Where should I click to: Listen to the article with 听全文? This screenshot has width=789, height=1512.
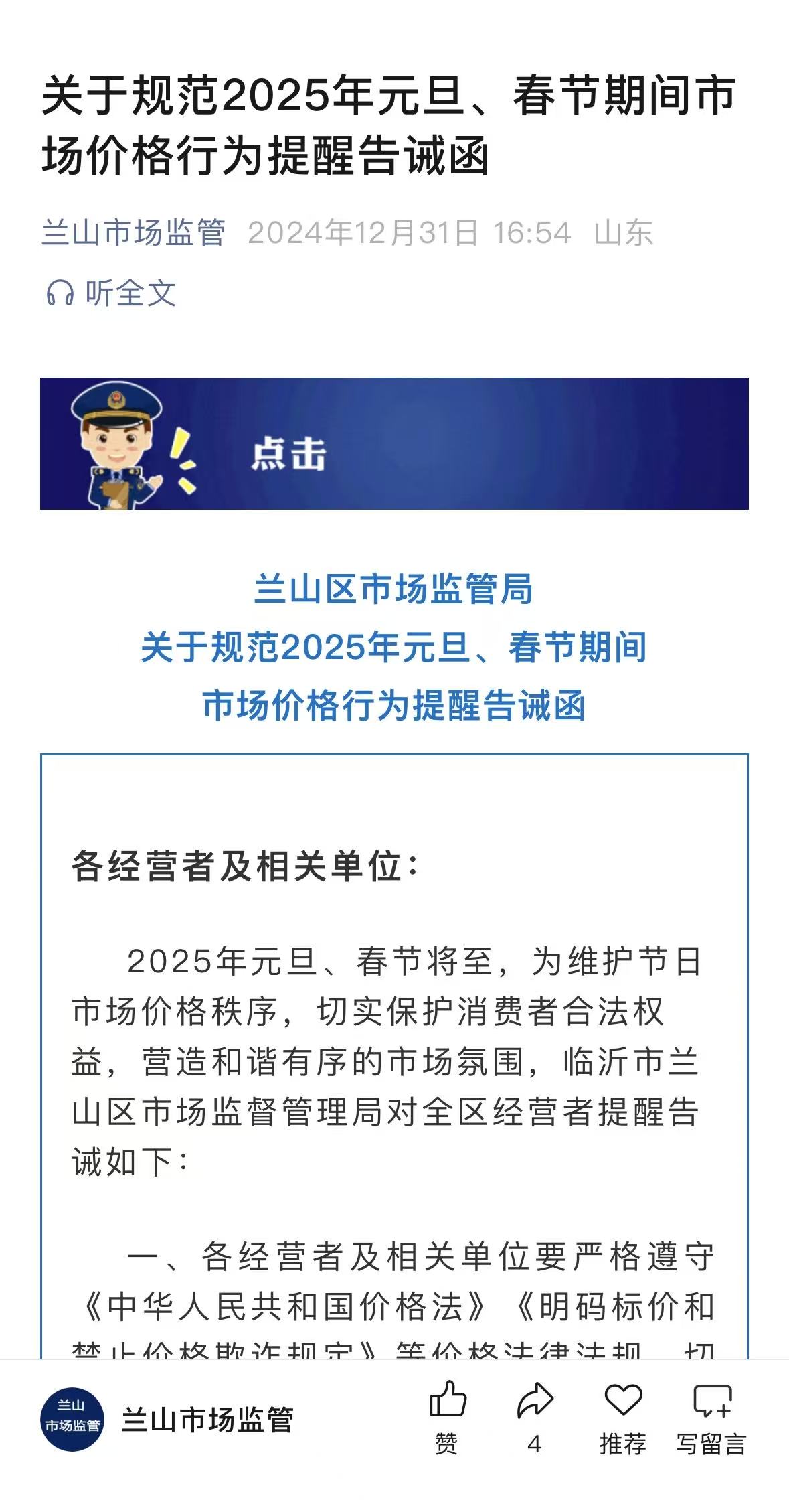[111, 293]
